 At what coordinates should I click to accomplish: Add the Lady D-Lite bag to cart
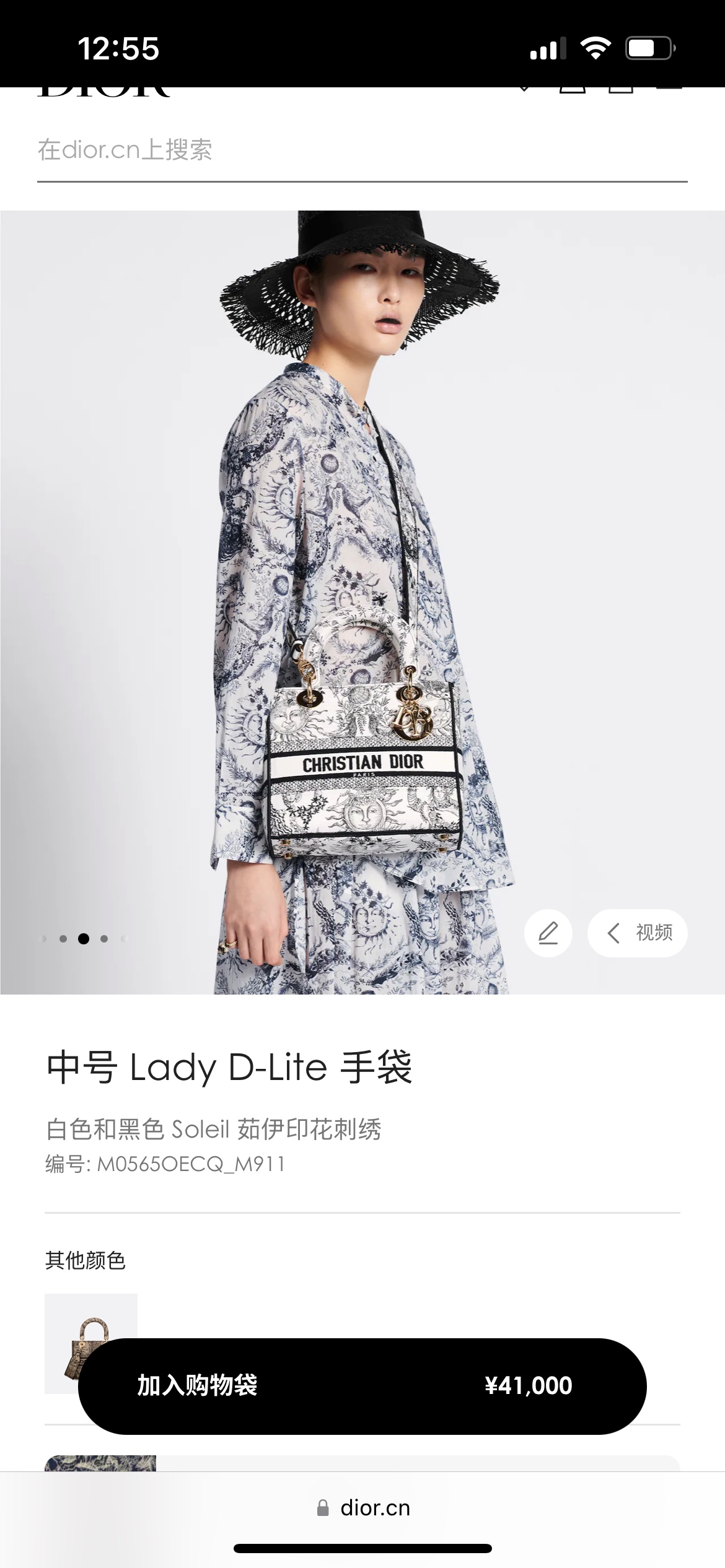[362, 1386]
